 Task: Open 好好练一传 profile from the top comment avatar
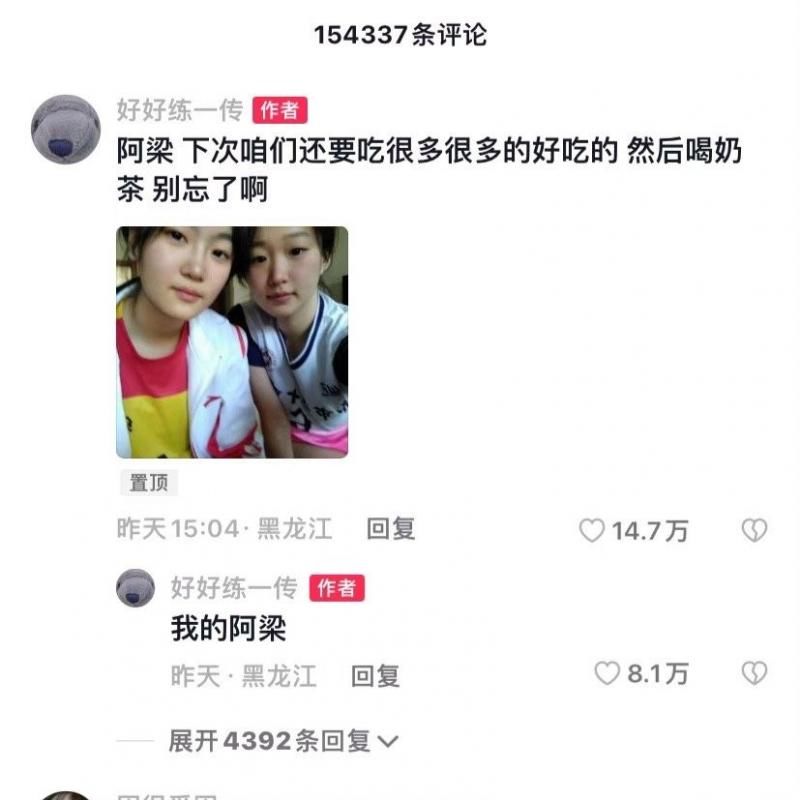click(x=66, y=128)
